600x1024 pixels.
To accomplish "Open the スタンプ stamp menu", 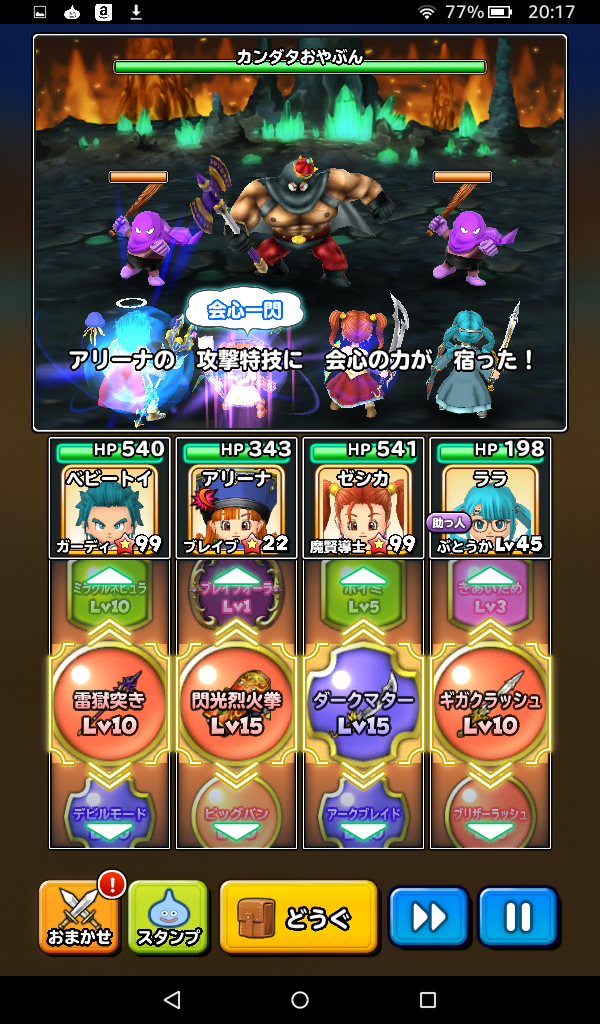I will [167, 917].
